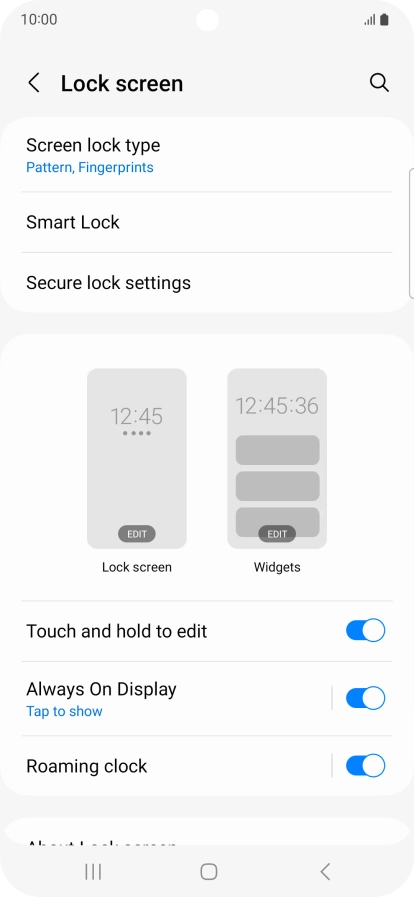
Task: Open the search icon
Action: click(379, 83)
